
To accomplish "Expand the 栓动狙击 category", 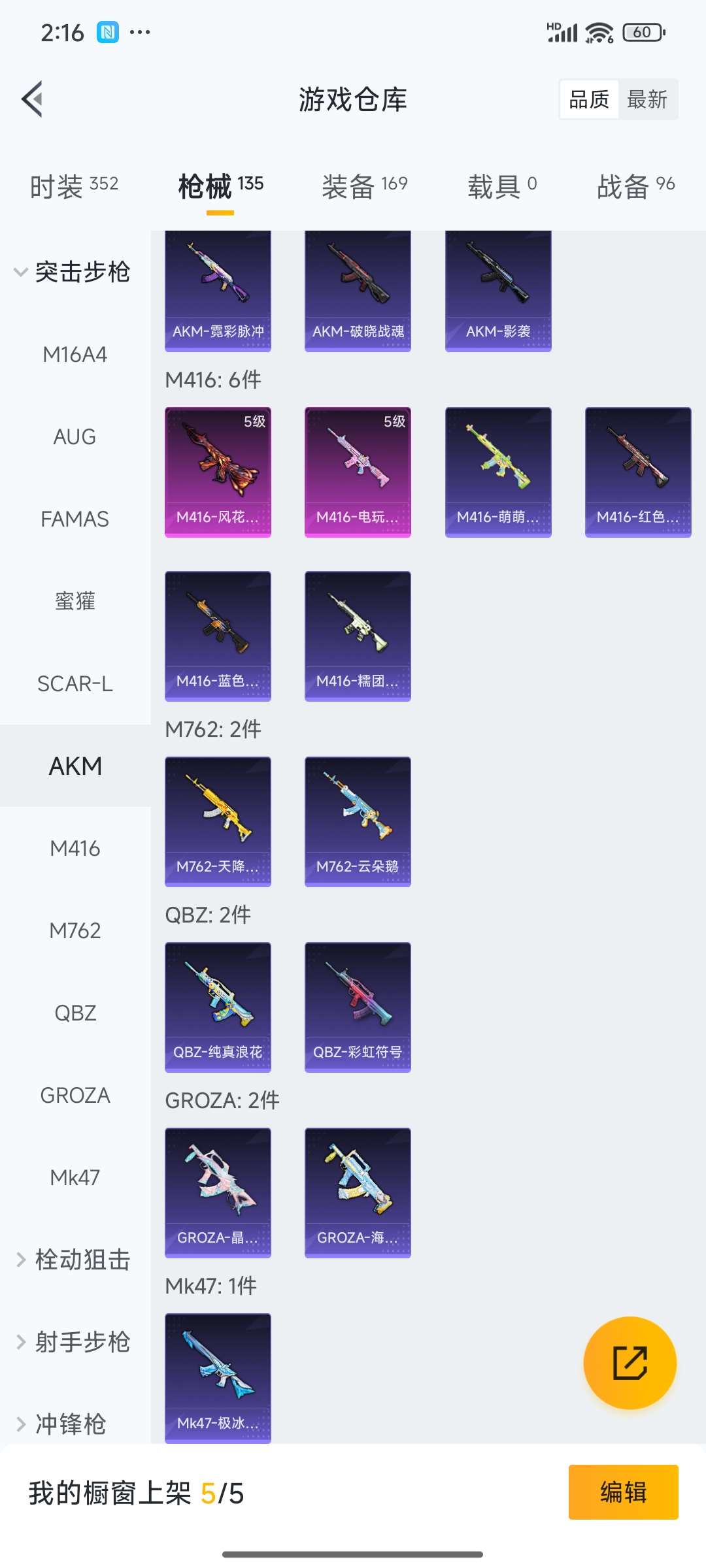I will click(73, 1260).
